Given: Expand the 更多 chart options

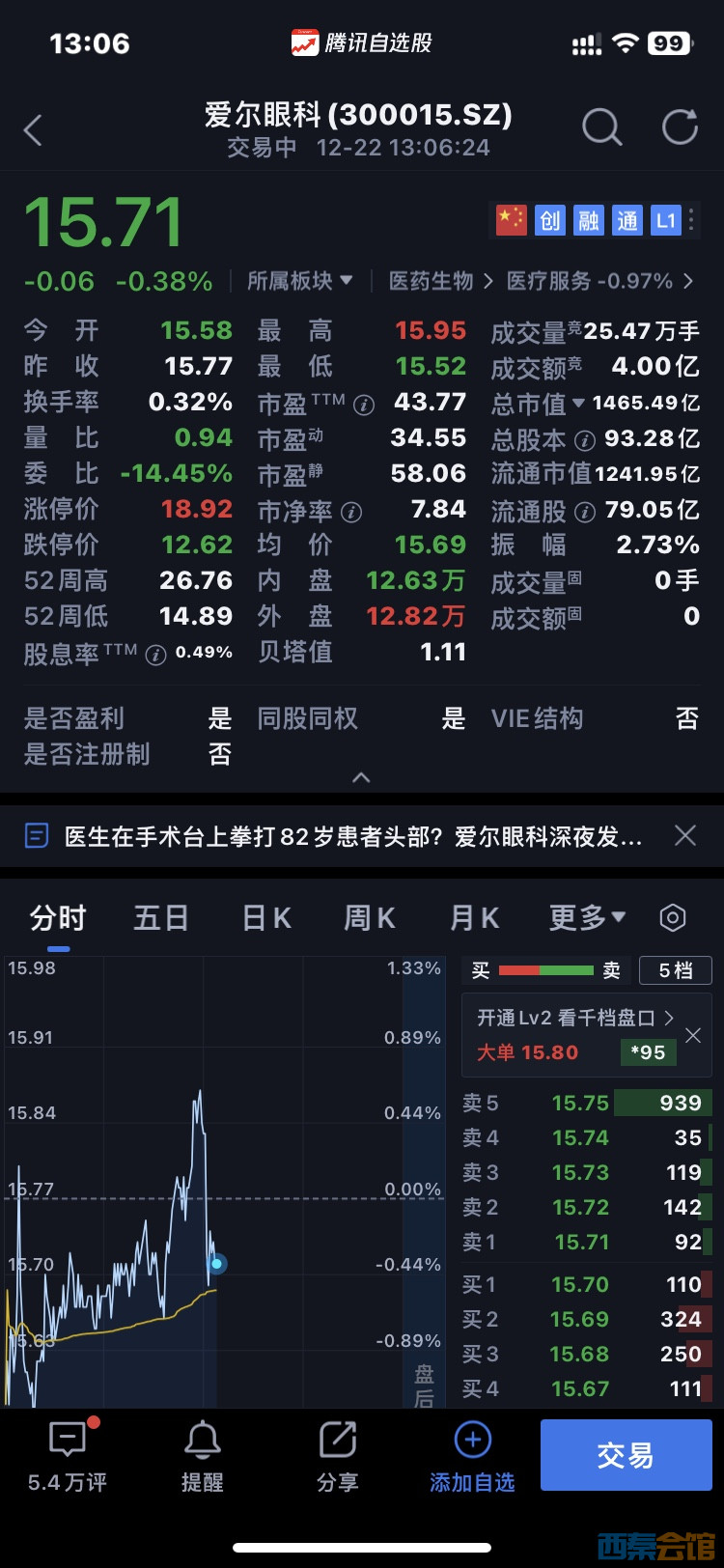Looking at the screenshot, I should [x=587, y=917].
